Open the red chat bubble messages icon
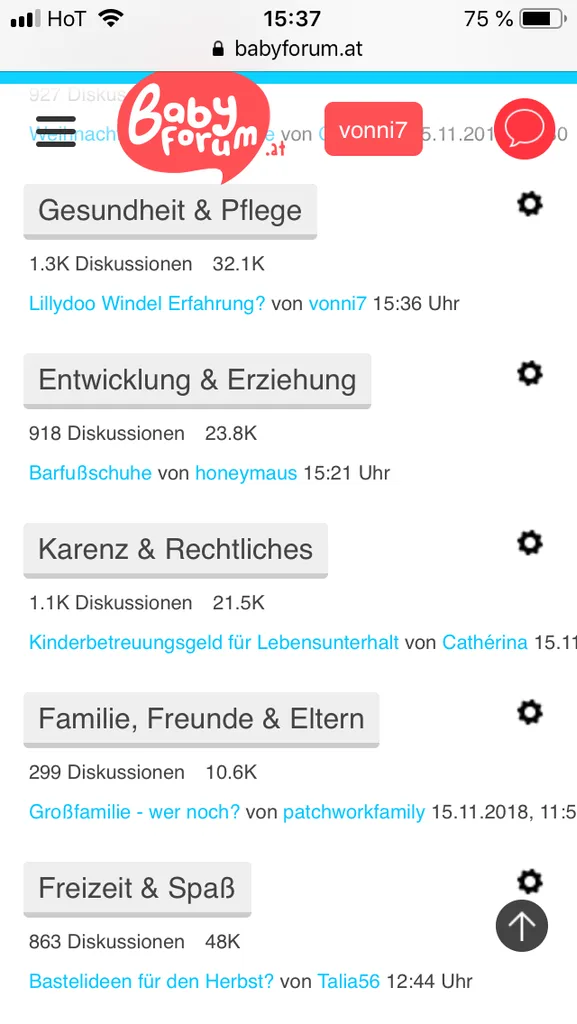Screen dimensions: 577x1024 coord(525,129)
